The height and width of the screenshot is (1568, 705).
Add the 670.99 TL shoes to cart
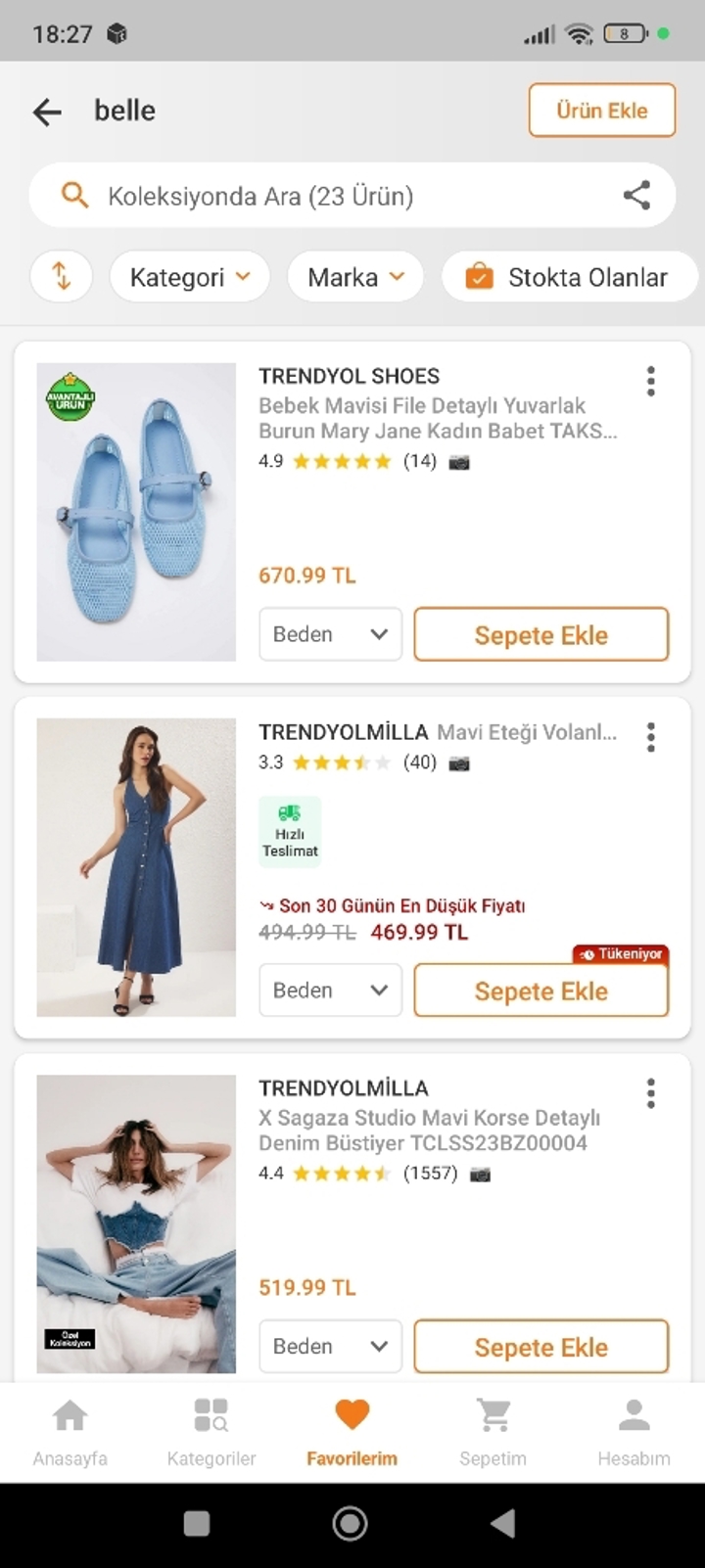540,635
